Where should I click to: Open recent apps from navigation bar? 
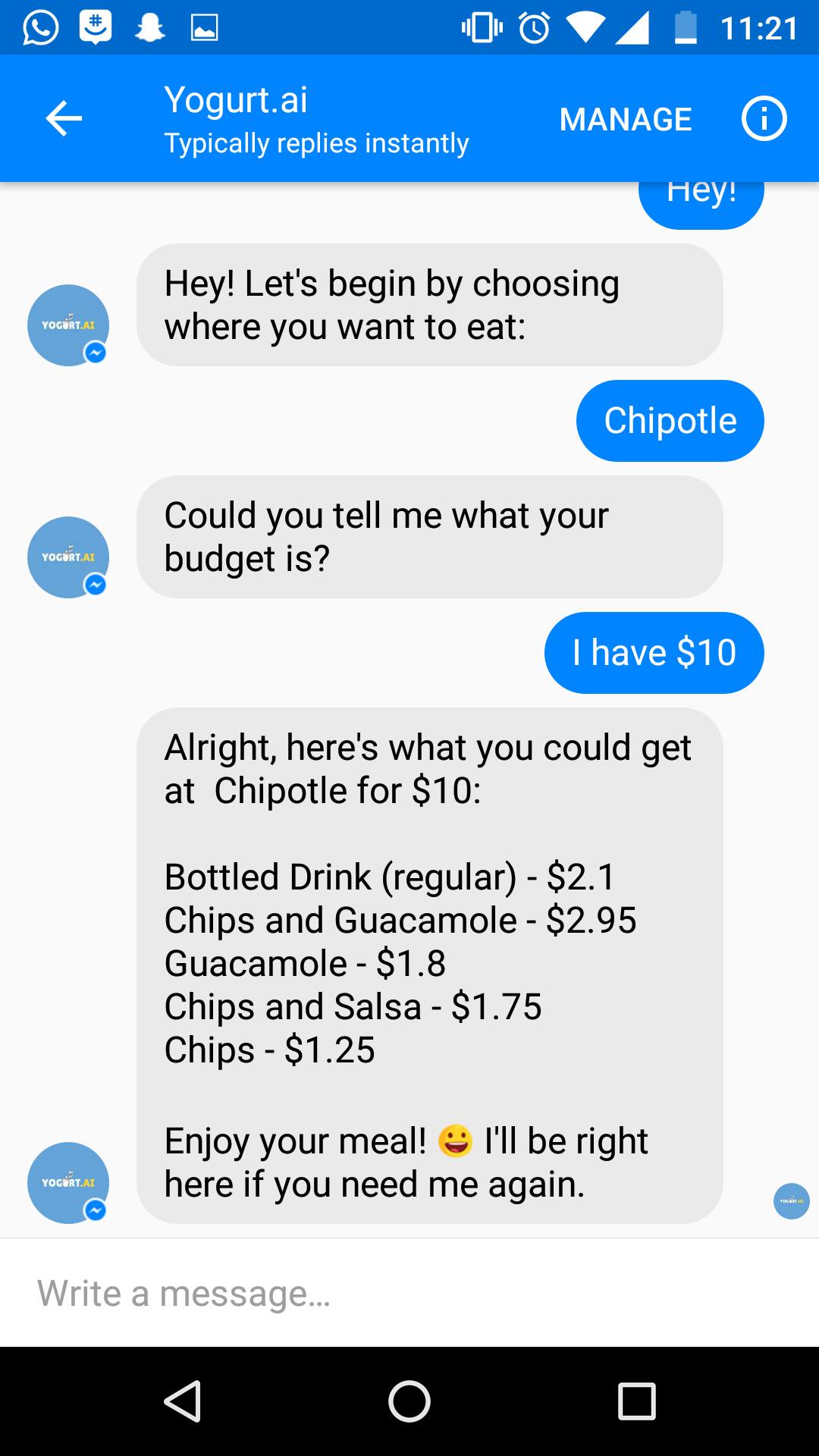tap(636, 1401)
